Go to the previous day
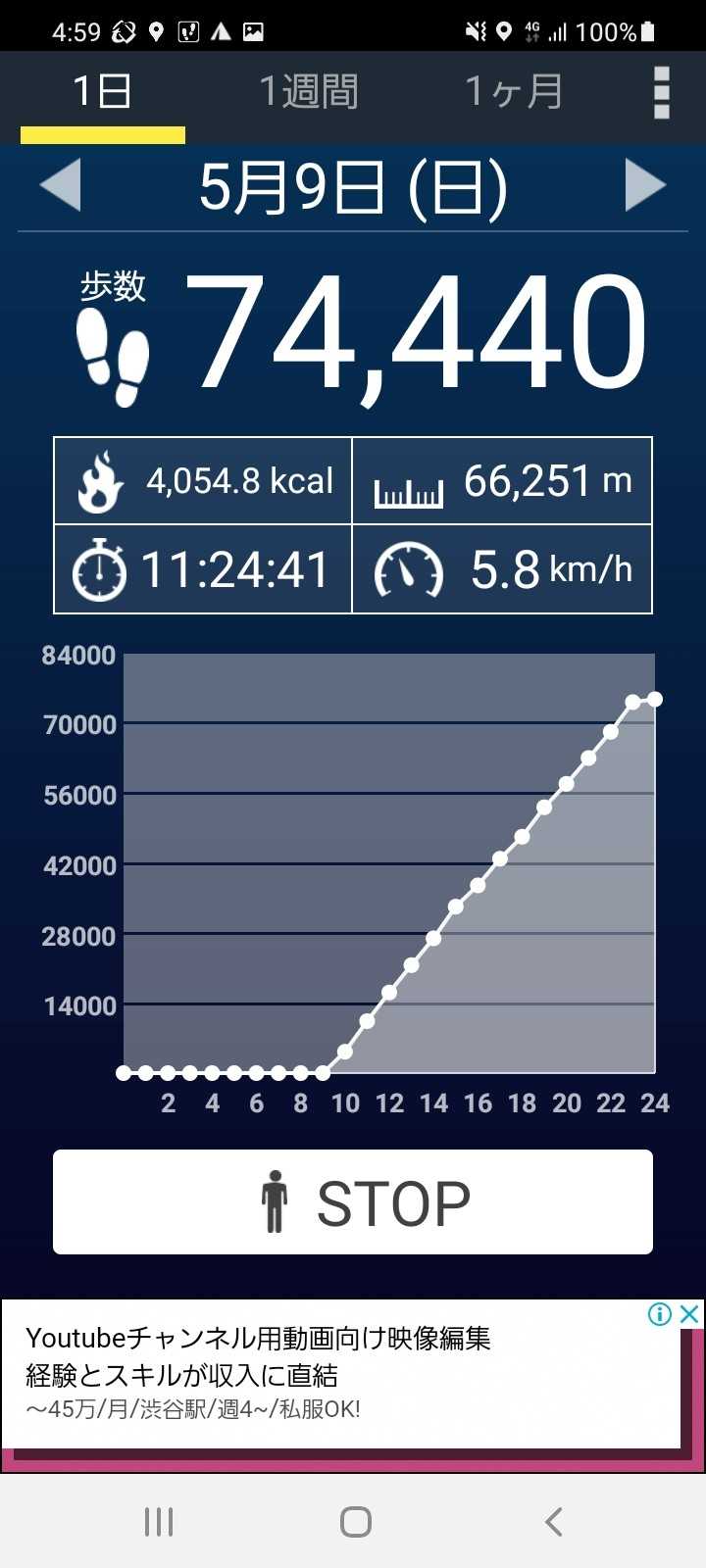 tap(61, 186)
